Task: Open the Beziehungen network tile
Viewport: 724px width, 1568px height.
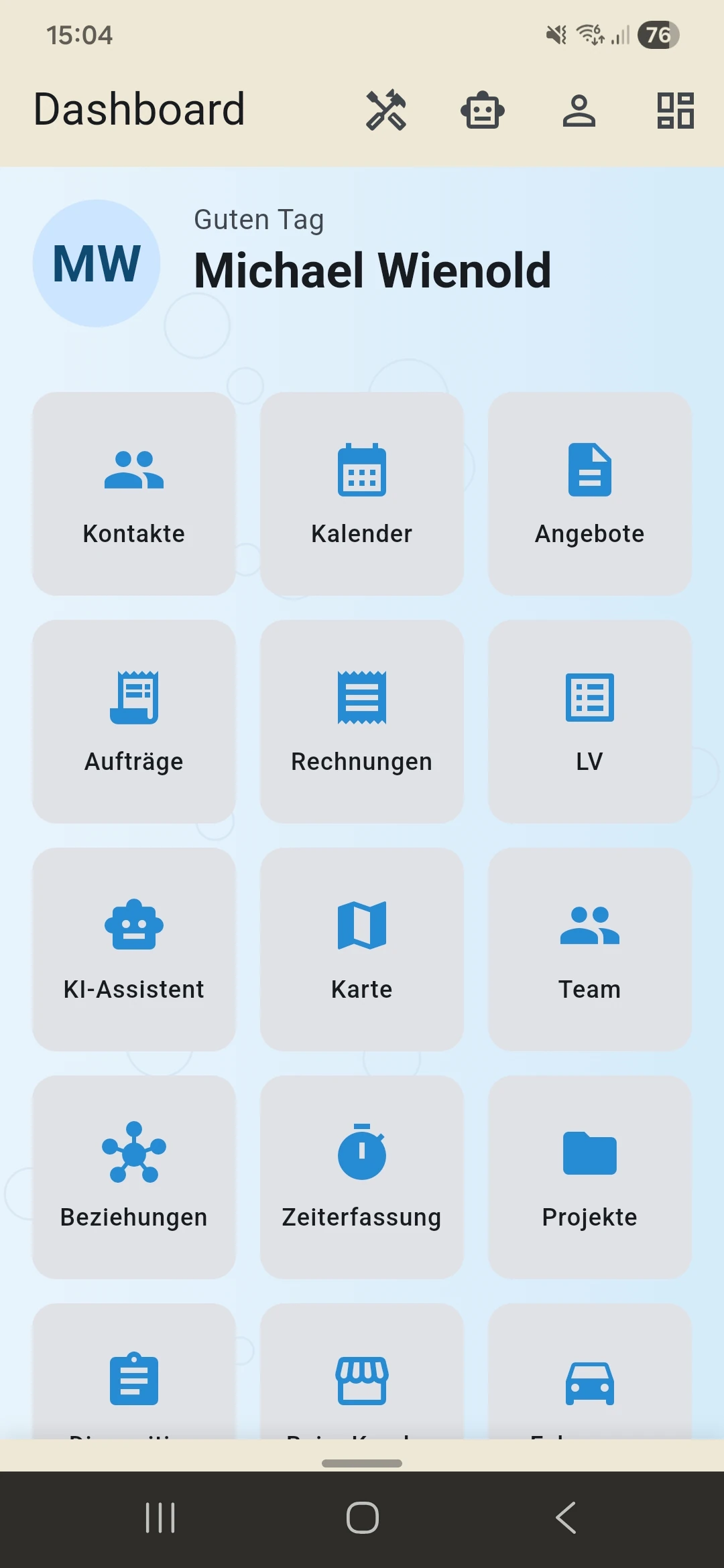Action: pos(133,1176)
